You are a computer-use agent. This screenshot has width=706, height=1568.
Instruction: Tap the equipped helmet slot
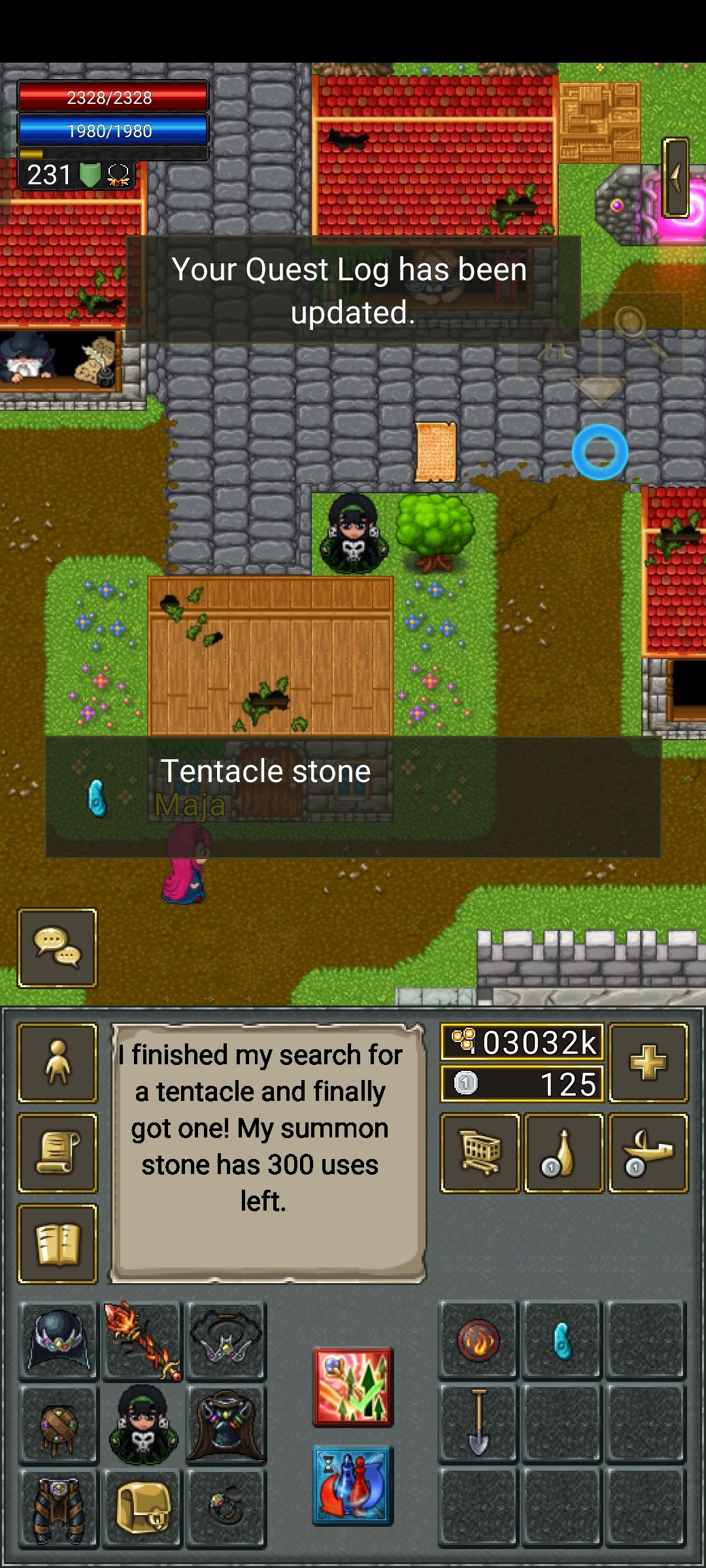59,1341
